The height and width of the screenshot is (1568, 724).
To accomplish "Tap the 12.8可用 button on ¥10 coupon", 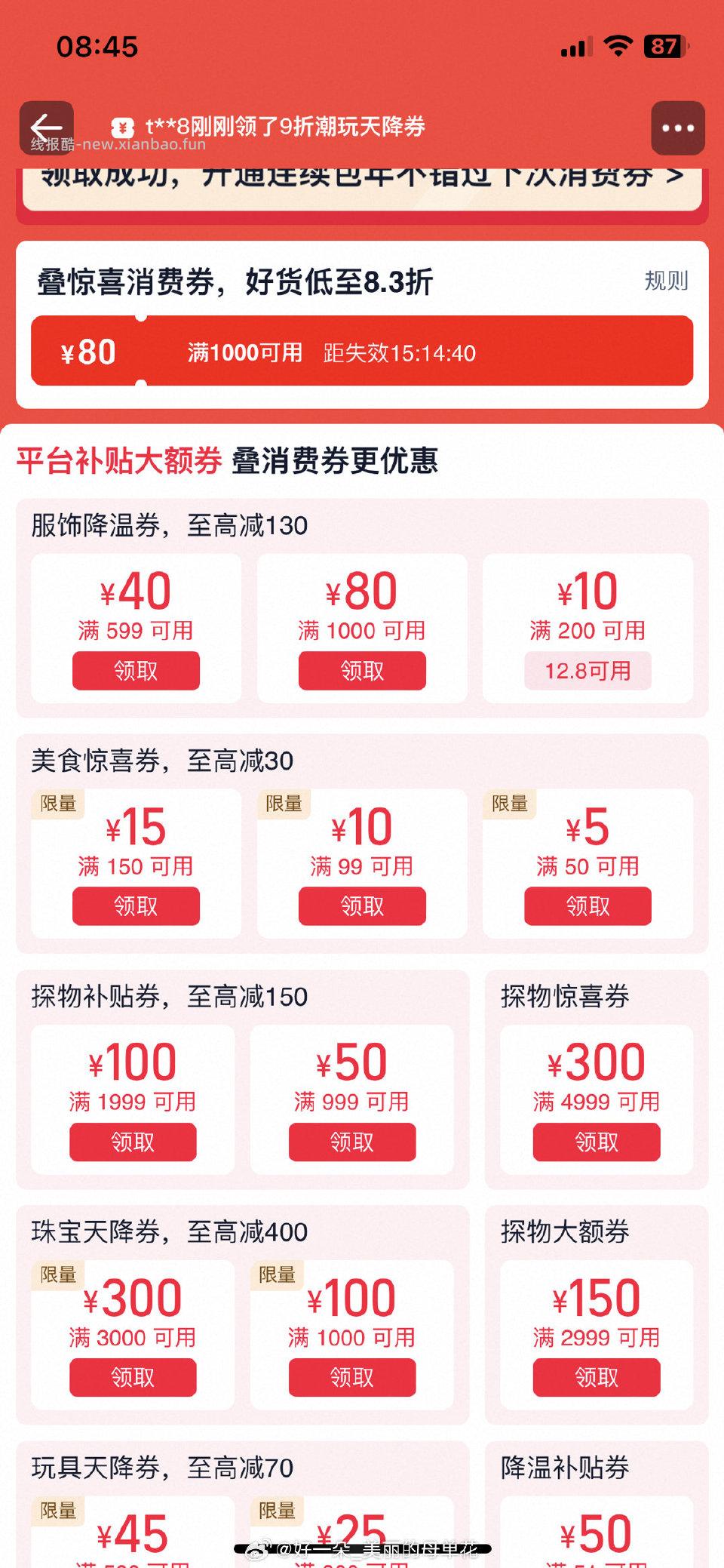I will [587, 670].
